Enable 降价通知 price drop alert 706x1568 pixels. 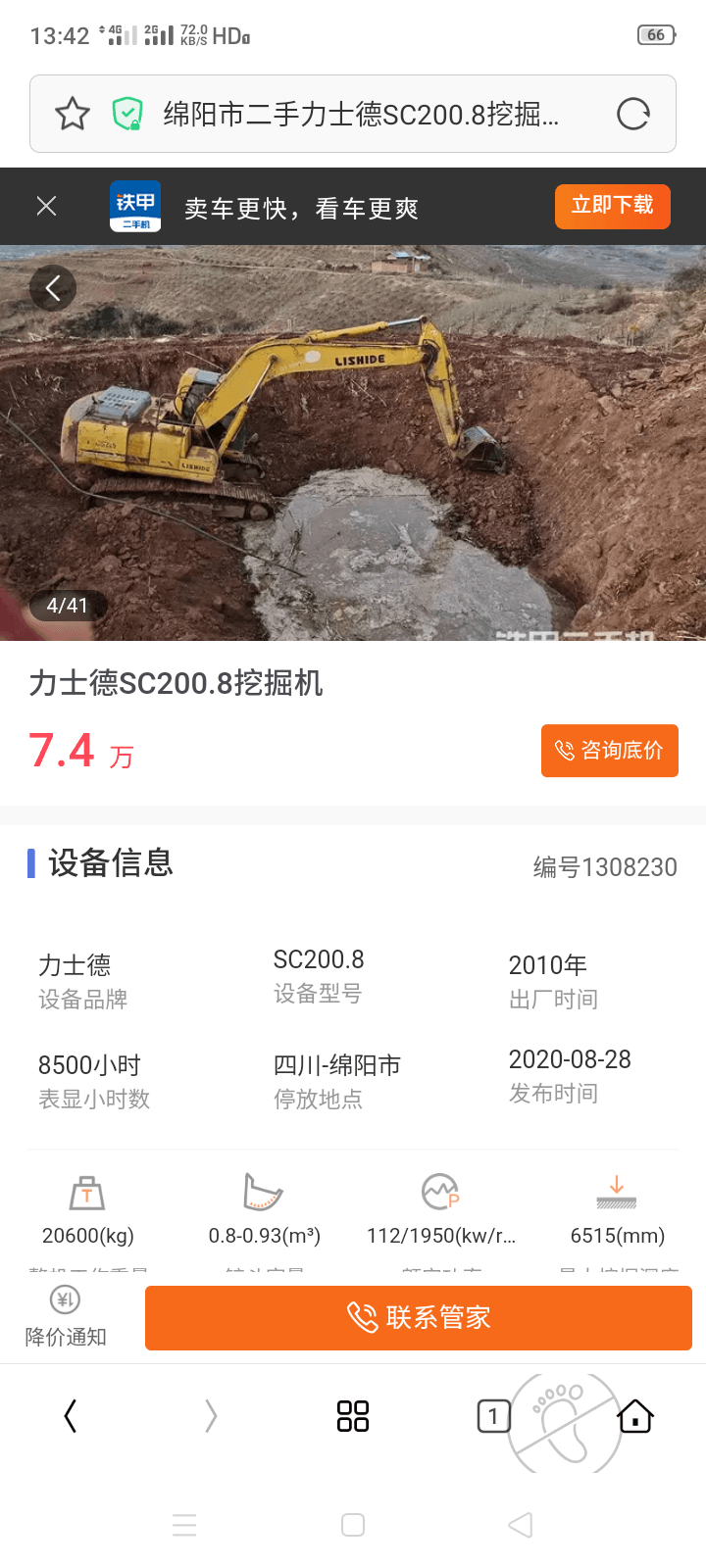pyautogui.click(x=66, y=1316)
